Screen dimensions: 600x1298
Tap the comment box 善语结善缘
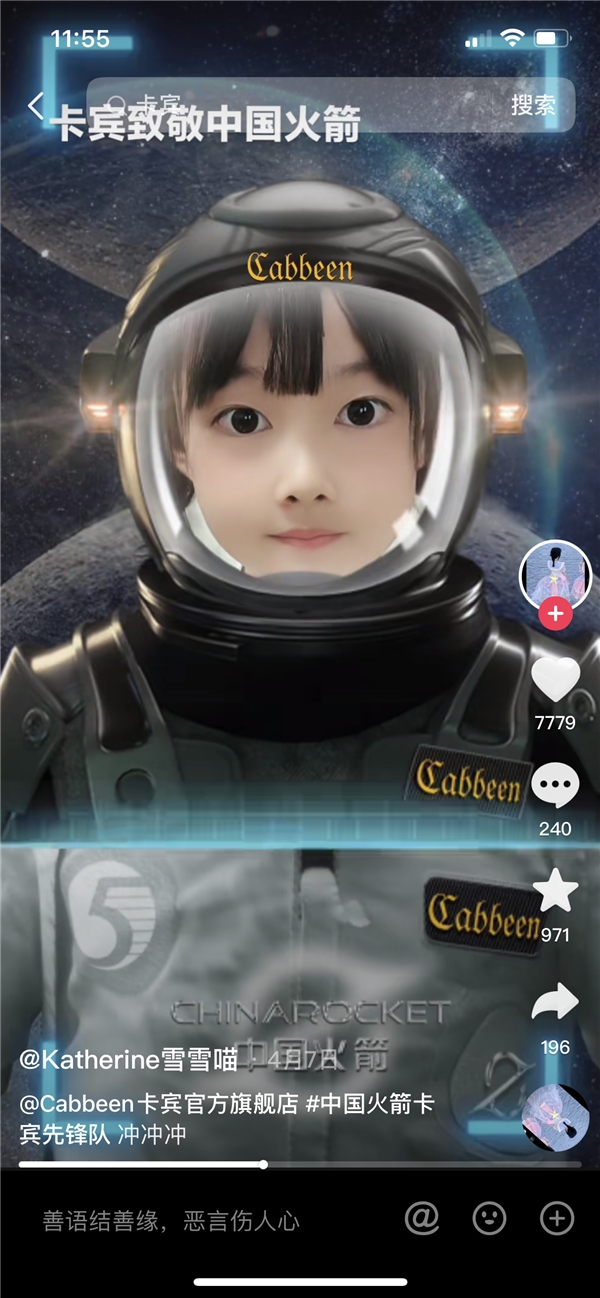(170, 1220)
